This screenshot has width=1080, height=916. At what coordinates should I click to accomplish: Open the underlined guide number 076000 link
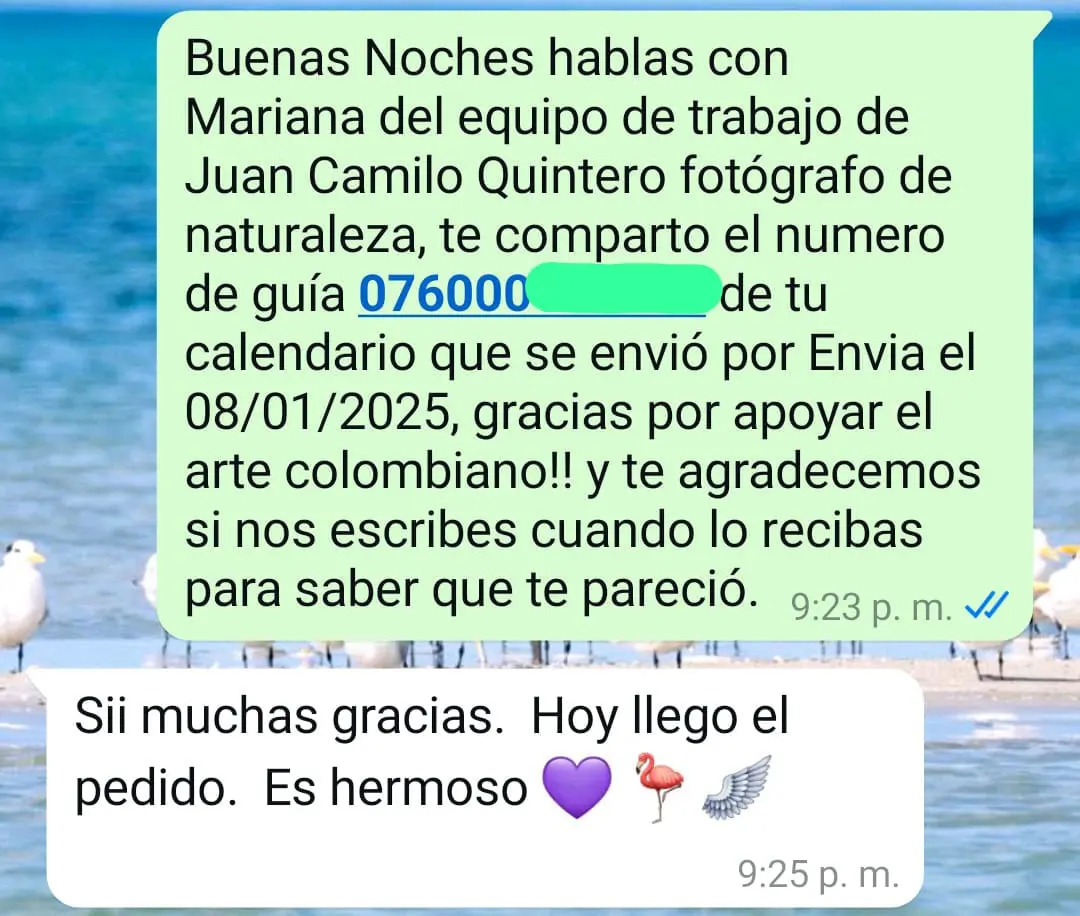(x=443, y=294)
